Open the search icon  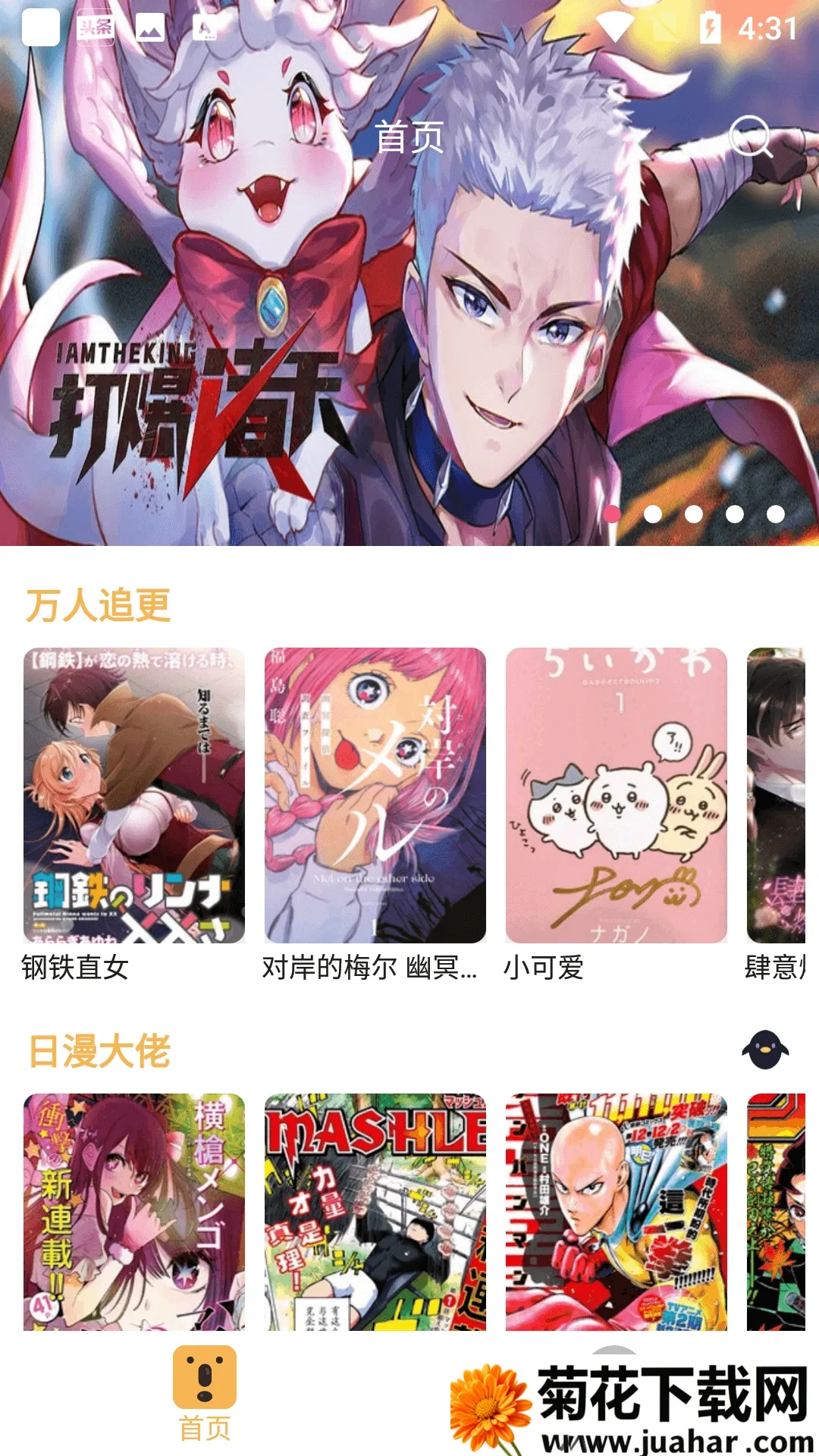[750, 137]
